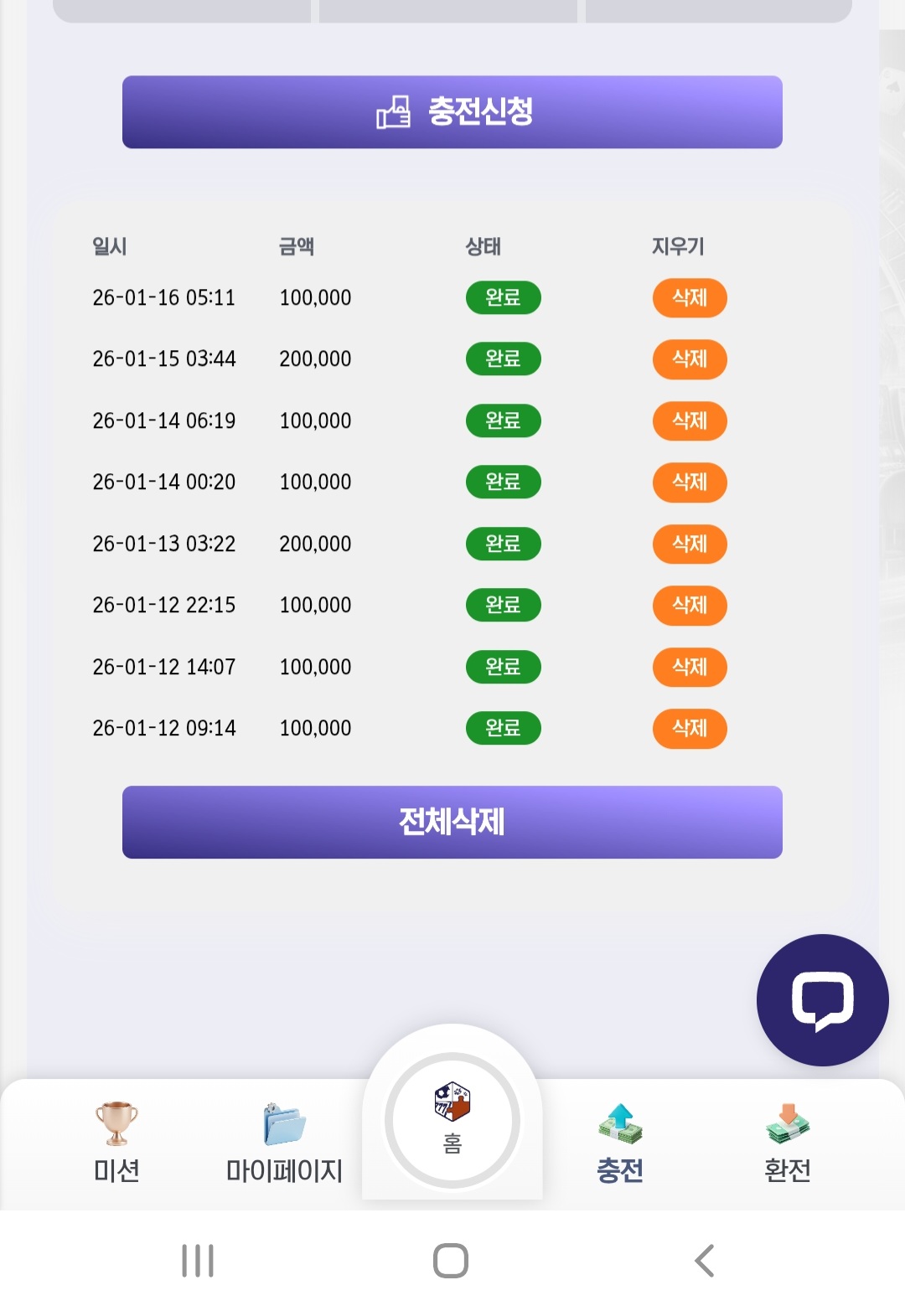Go to the 홈 tab

(x=452, y=1121)
